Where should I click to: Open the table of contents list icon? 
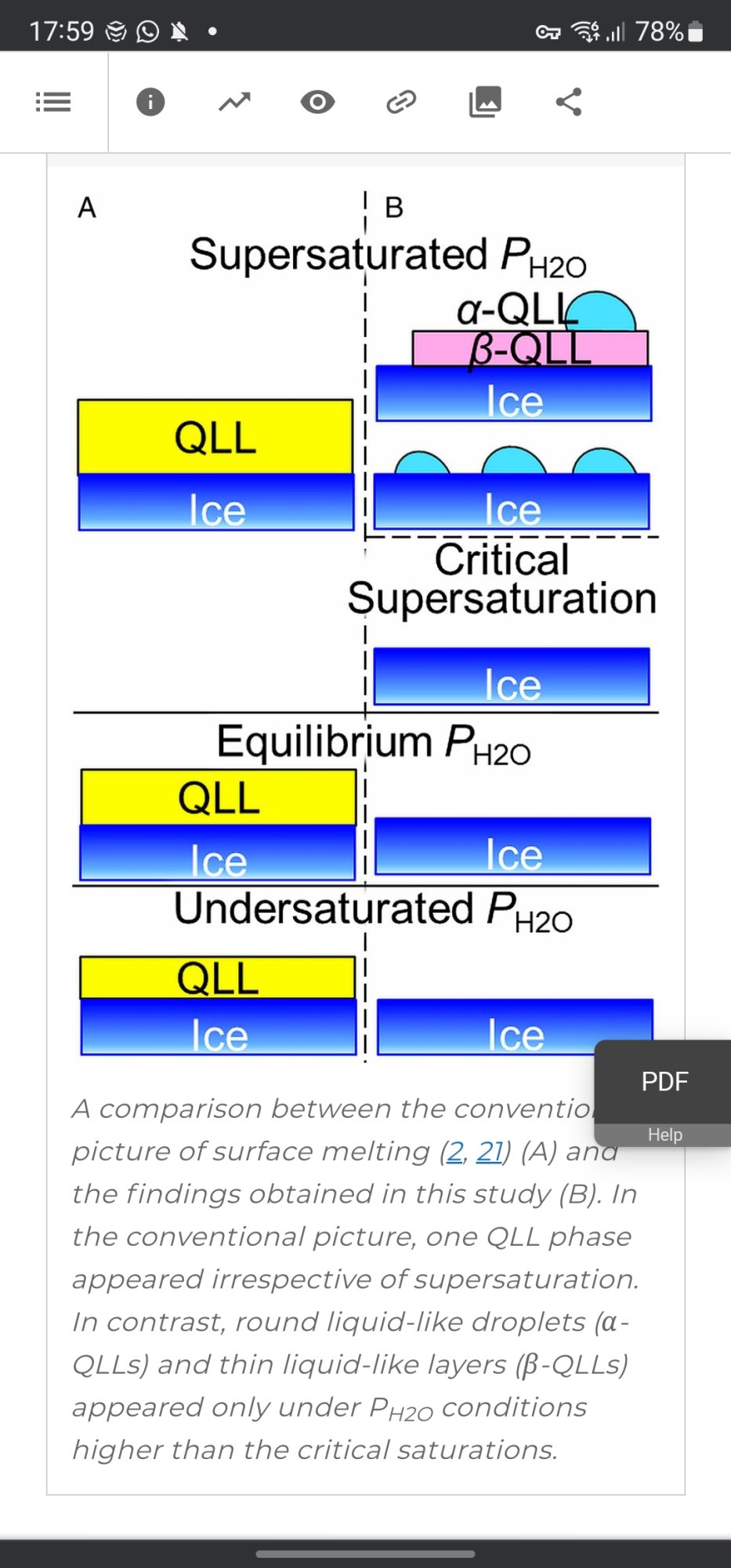53,102
